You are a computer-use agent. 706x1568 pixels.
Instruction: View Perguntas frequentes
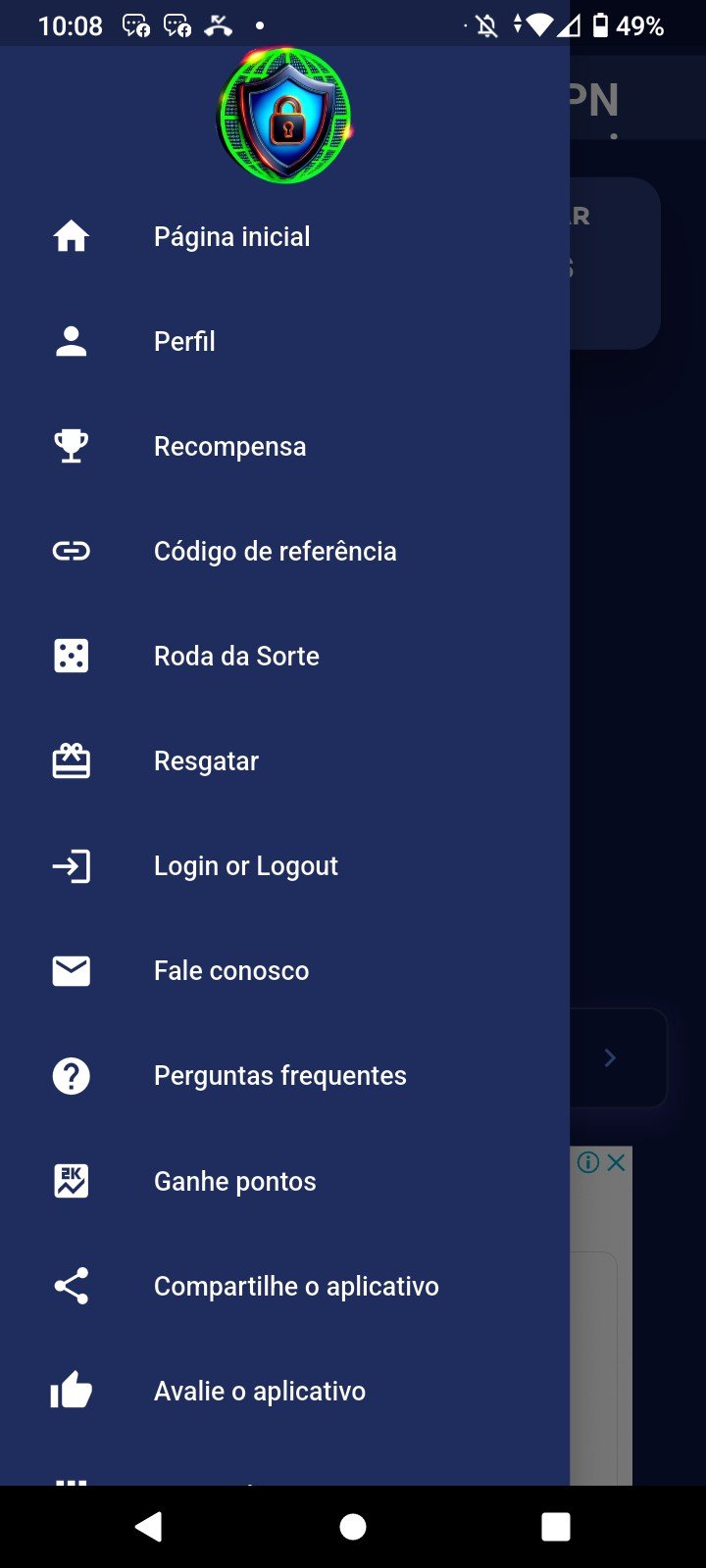pyautogui.click(x=279, y=1076)
